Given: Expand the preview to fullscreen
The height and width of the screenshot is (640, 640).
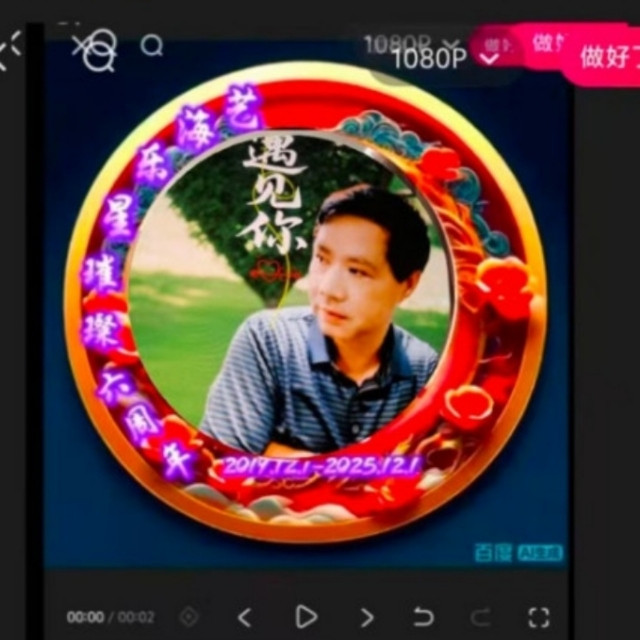Looking at the screenshot, I should 539,617.
